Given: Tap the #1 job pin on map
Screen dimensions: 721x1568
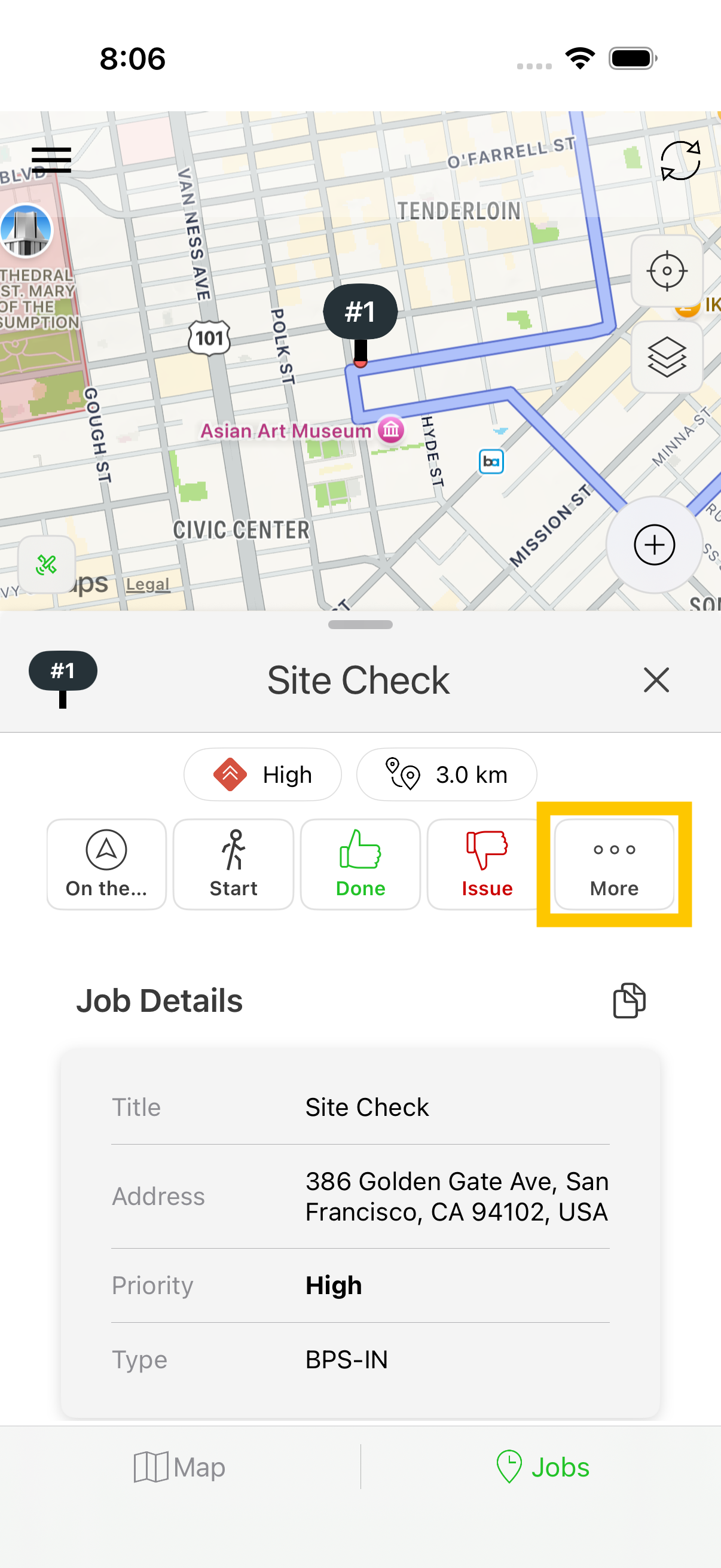Looking at the screenshot, I should 360,312.
